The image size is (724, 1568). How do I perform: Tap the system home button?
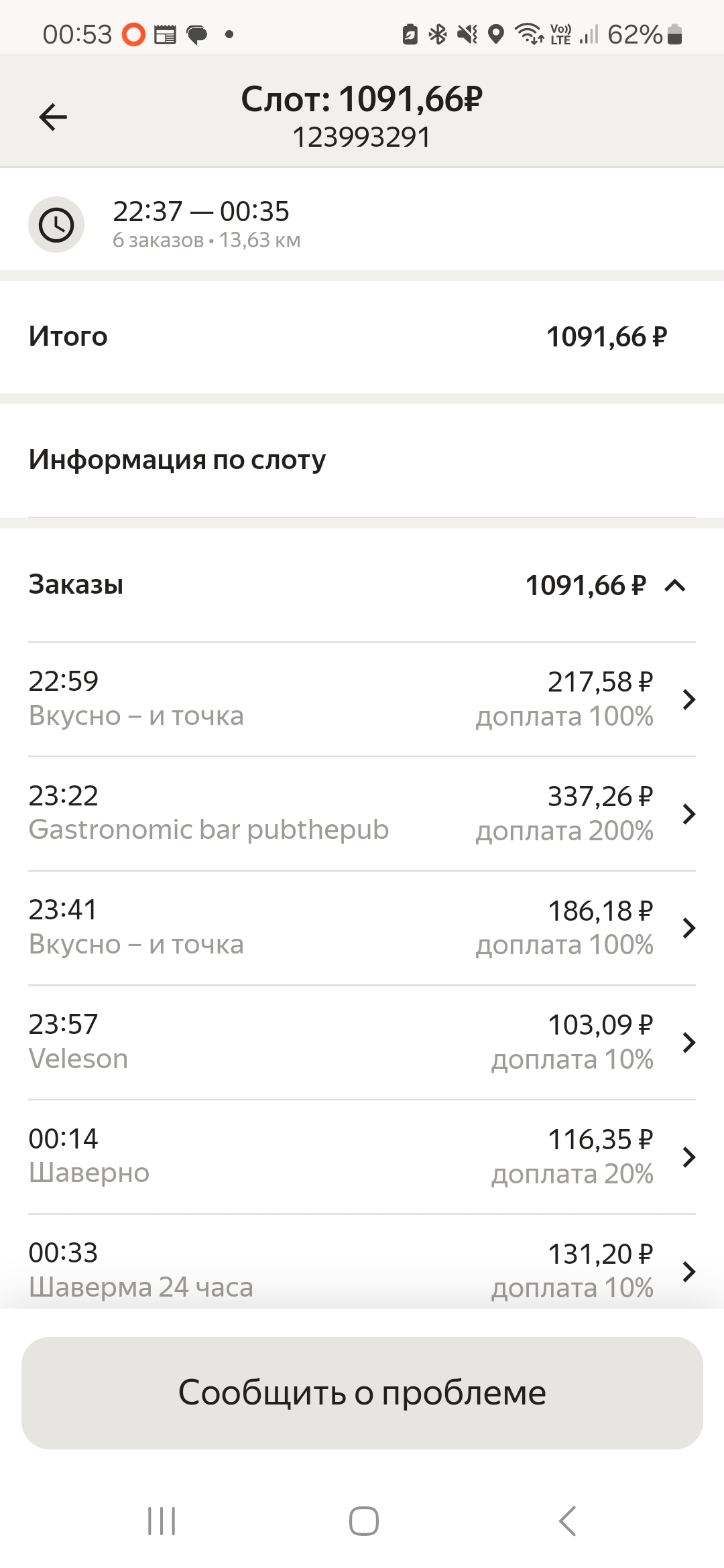[x=363, y=1521]
